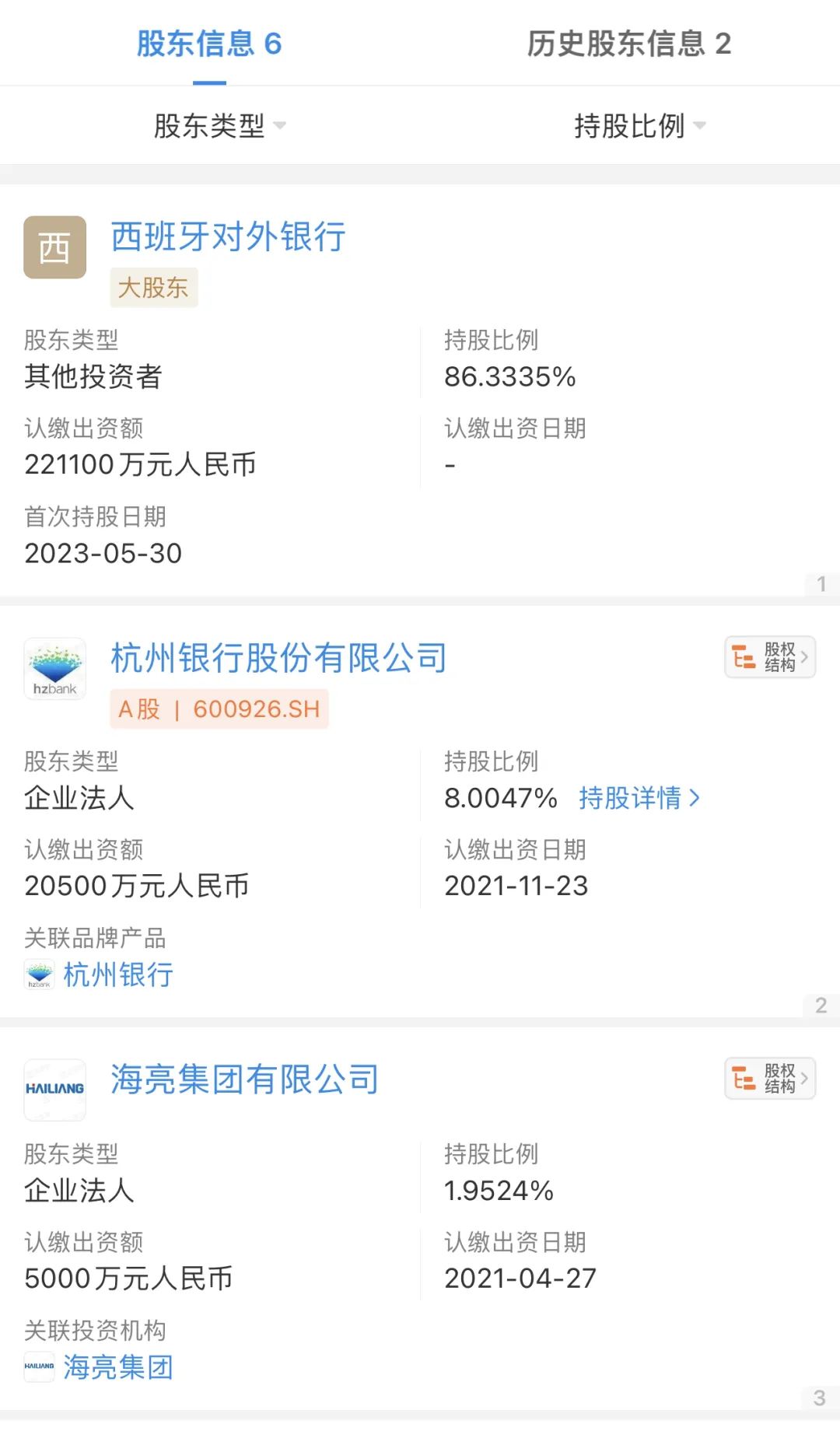Open the 杭州银行 brand product link
840x1431 pixels.
(x=117, y=974)
